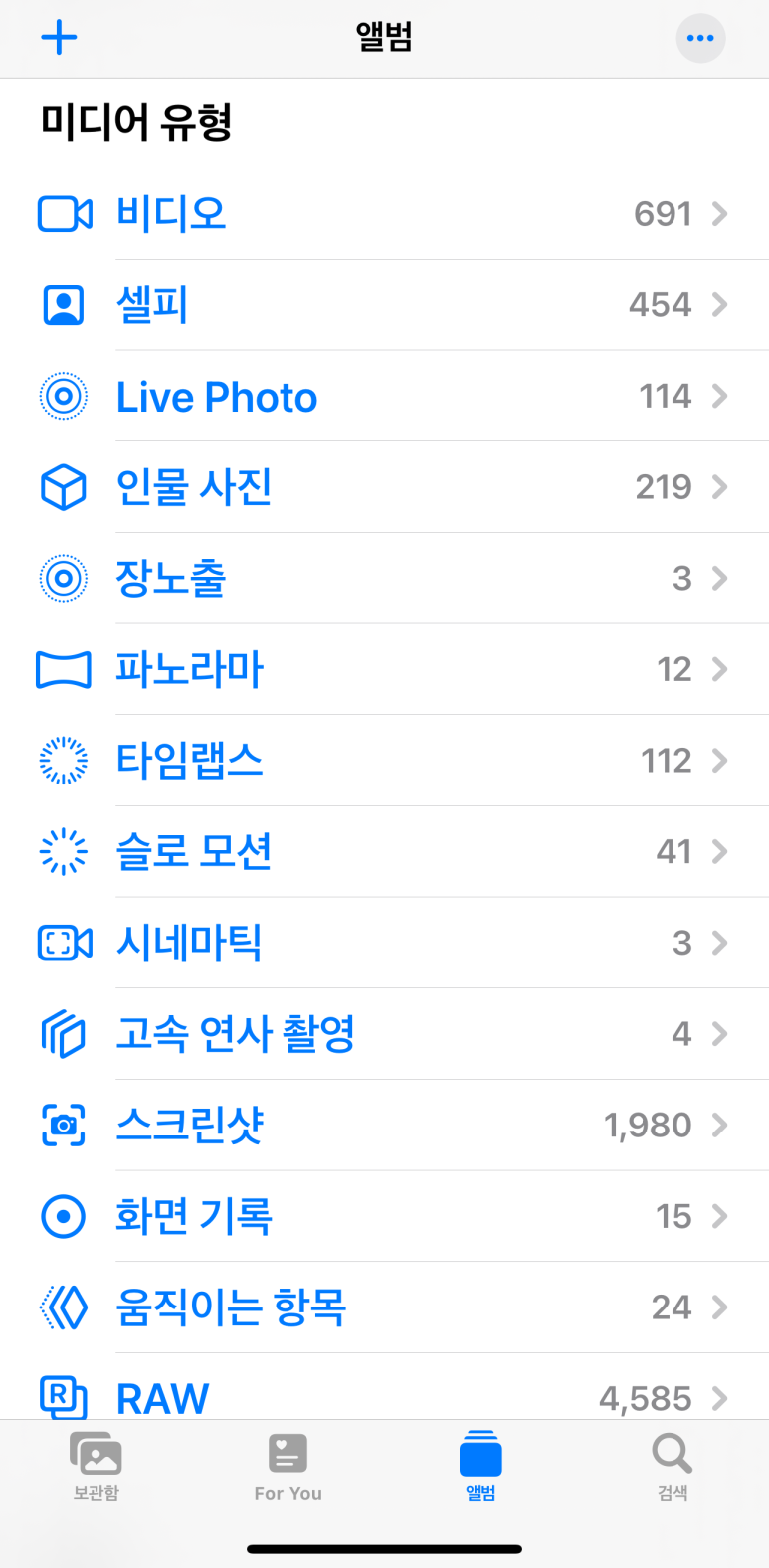Open the 비디오 media type

tap(384, 214)
